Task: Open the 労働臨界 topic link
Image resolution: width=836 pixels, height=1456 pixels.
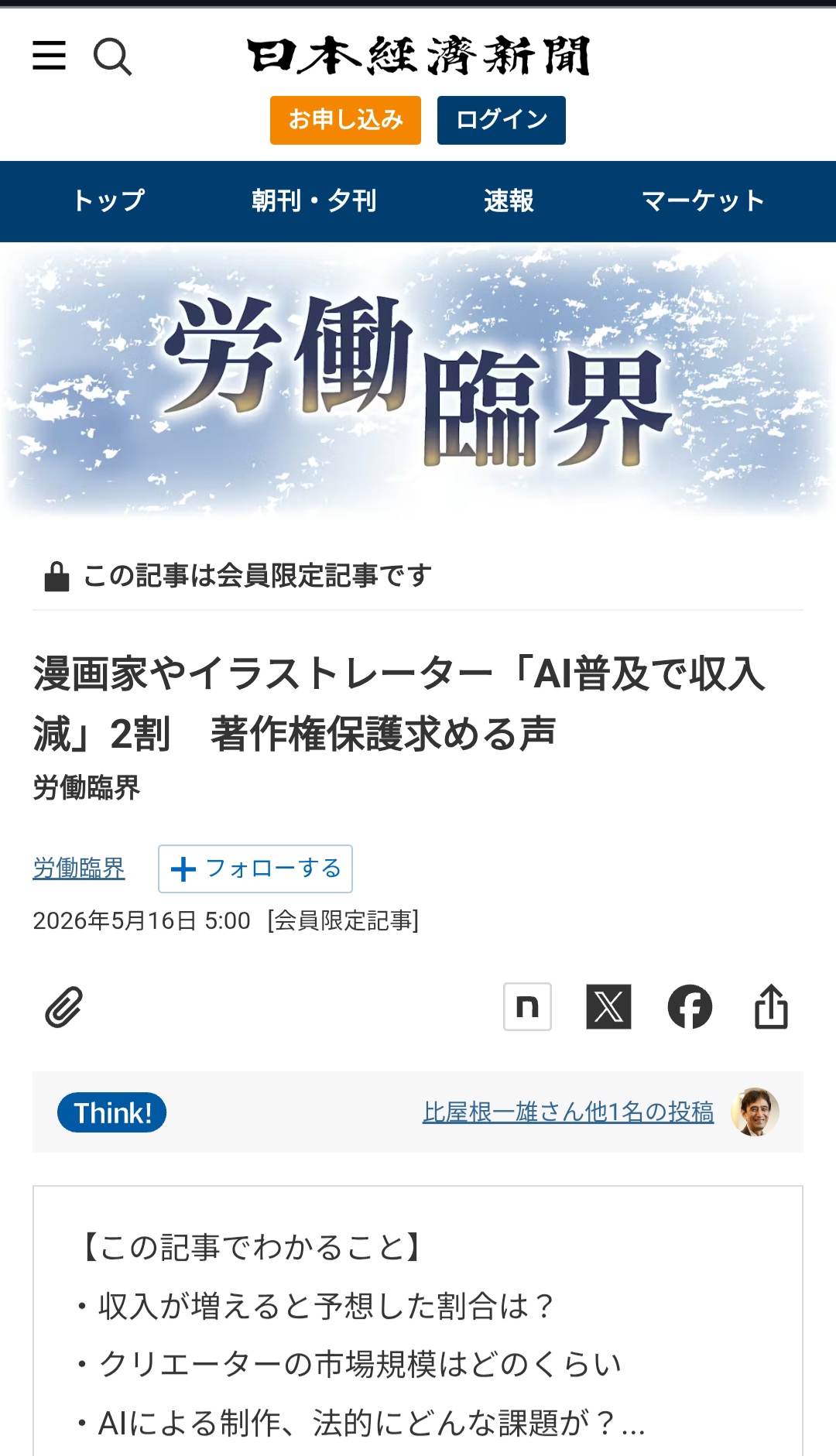Action: tap(79, 868)
